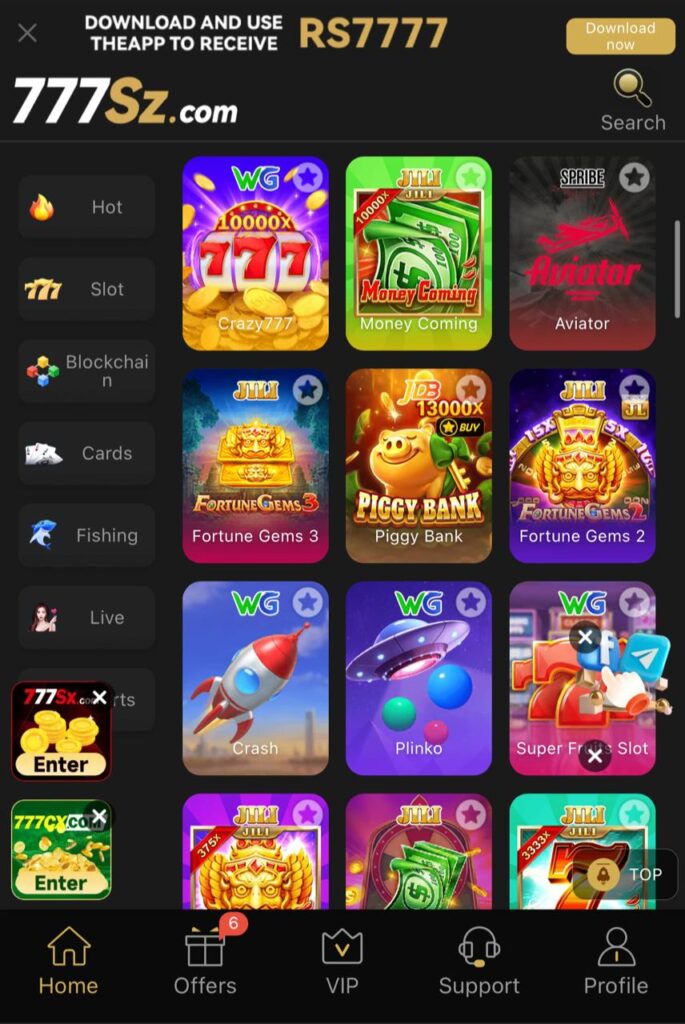Dismiss the 777Sx floating Enter ad
The width and height of the screenshot is (685, 1024).
click(99, 698)
